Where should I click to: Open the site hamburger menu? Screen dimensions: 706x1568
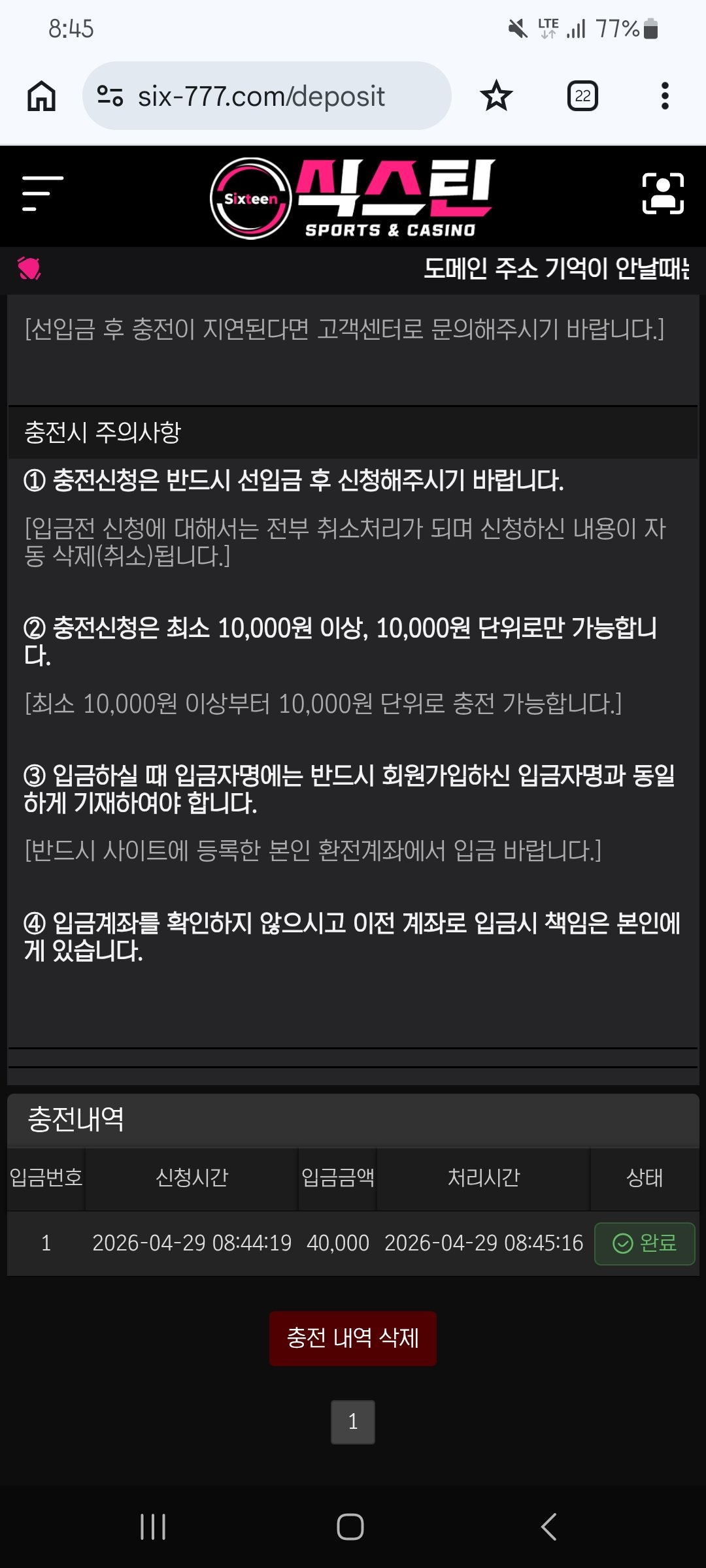tap(42, 193)
